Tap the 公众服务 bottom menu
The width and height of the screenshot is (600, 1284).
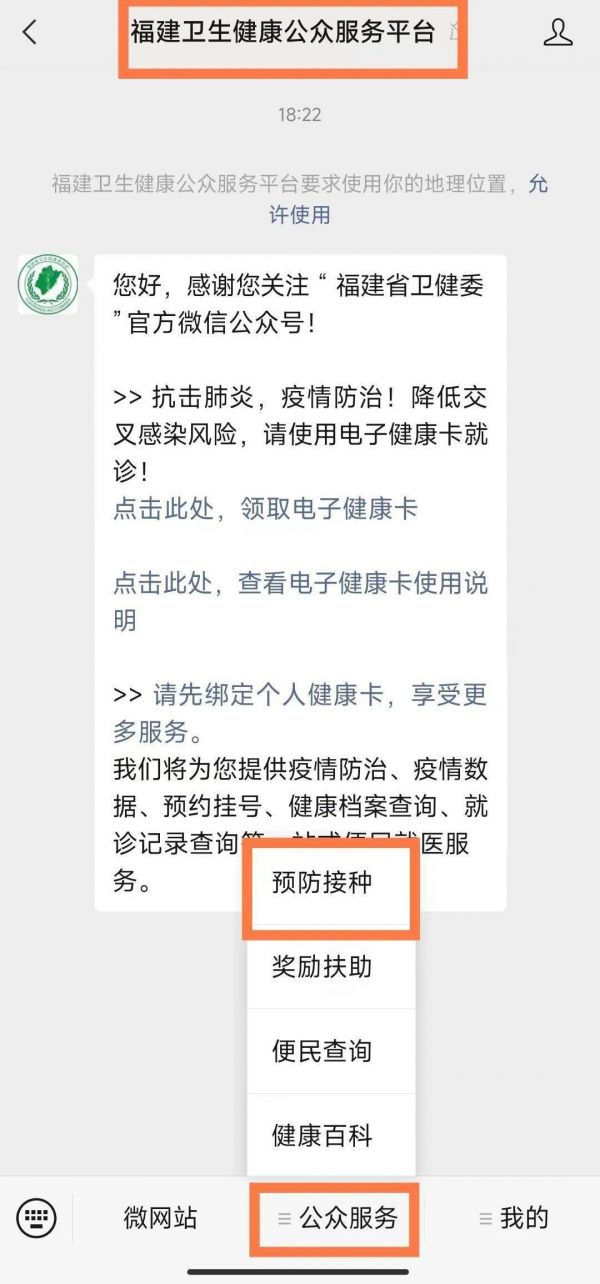coord(337,1218)
